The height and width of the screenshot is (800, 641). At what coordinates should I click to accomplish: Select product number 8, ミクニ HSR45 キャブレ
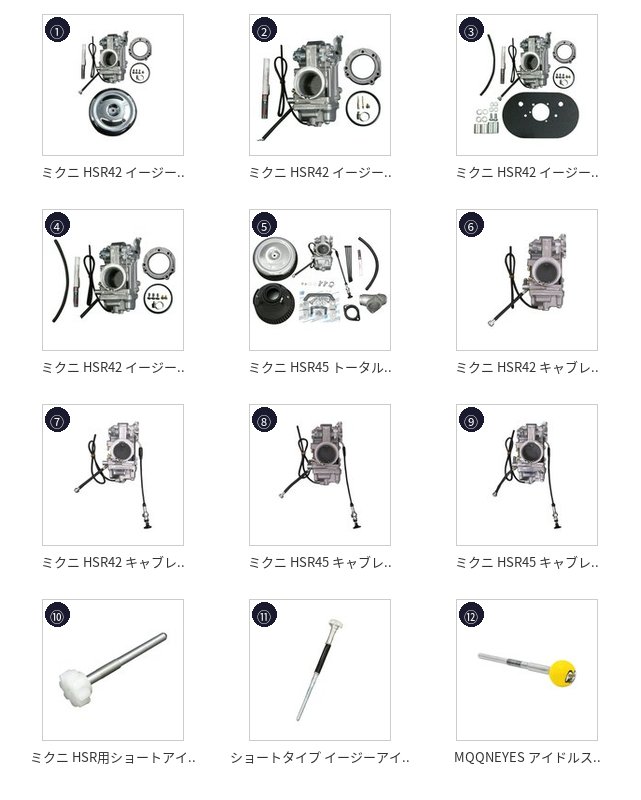(x=320, y=475)
